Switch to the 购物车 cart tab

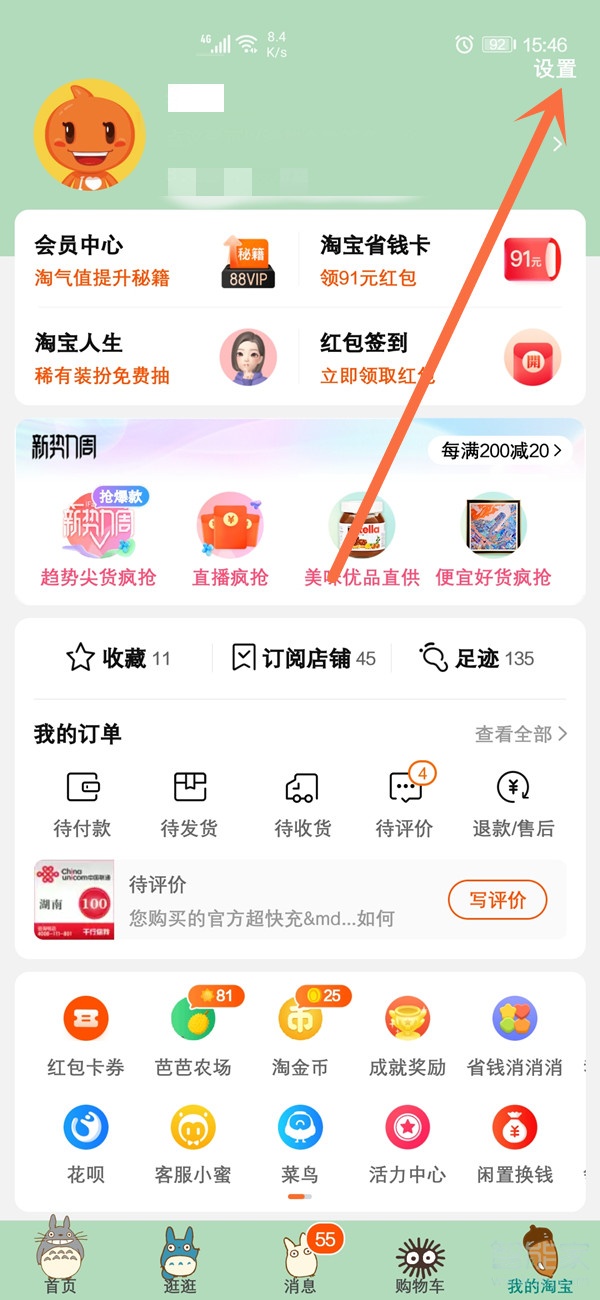(420, 1262)
